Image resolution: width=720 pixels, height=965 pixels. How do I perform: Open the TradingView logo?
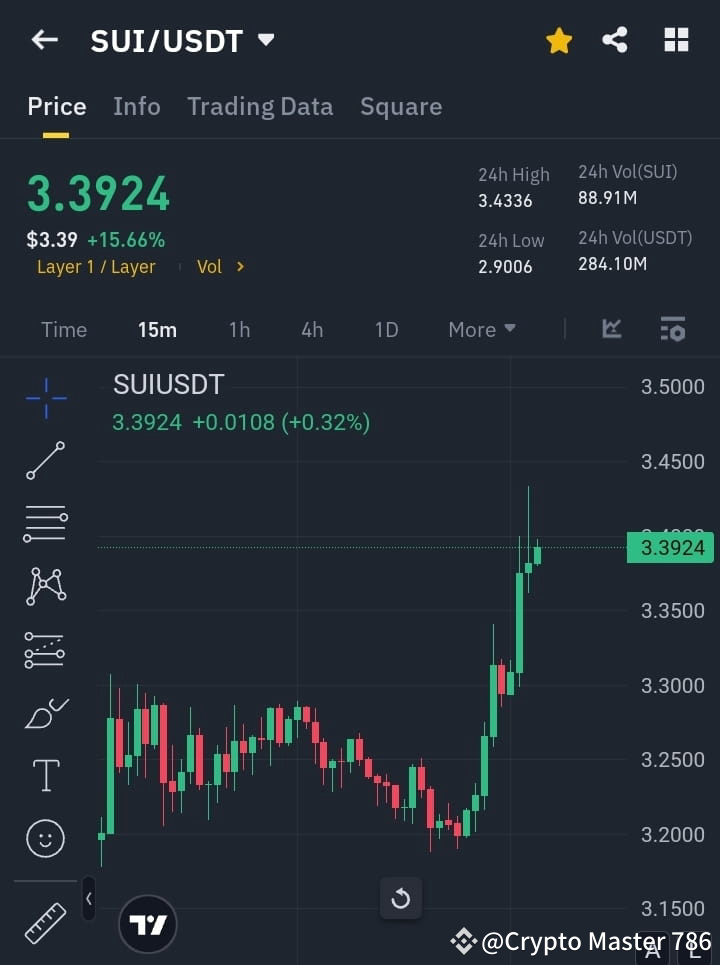click(x=147, y=923)
